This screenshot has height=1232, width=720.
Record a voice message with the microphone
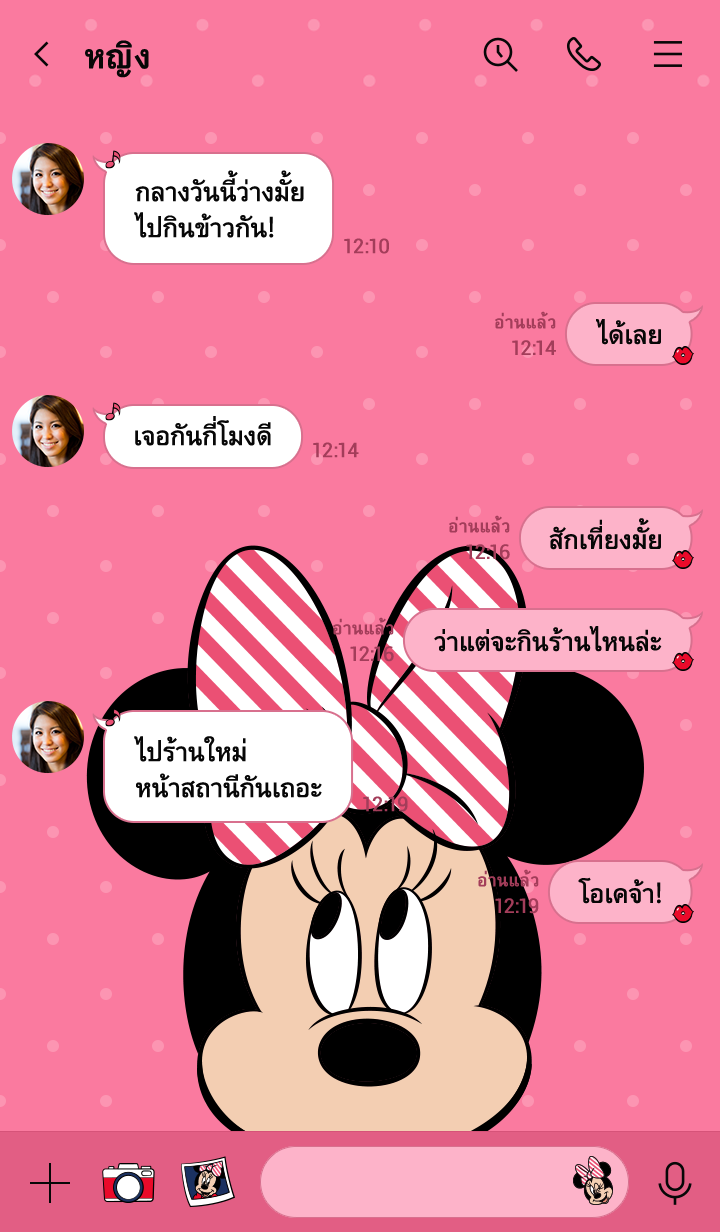pos(675,1183)
